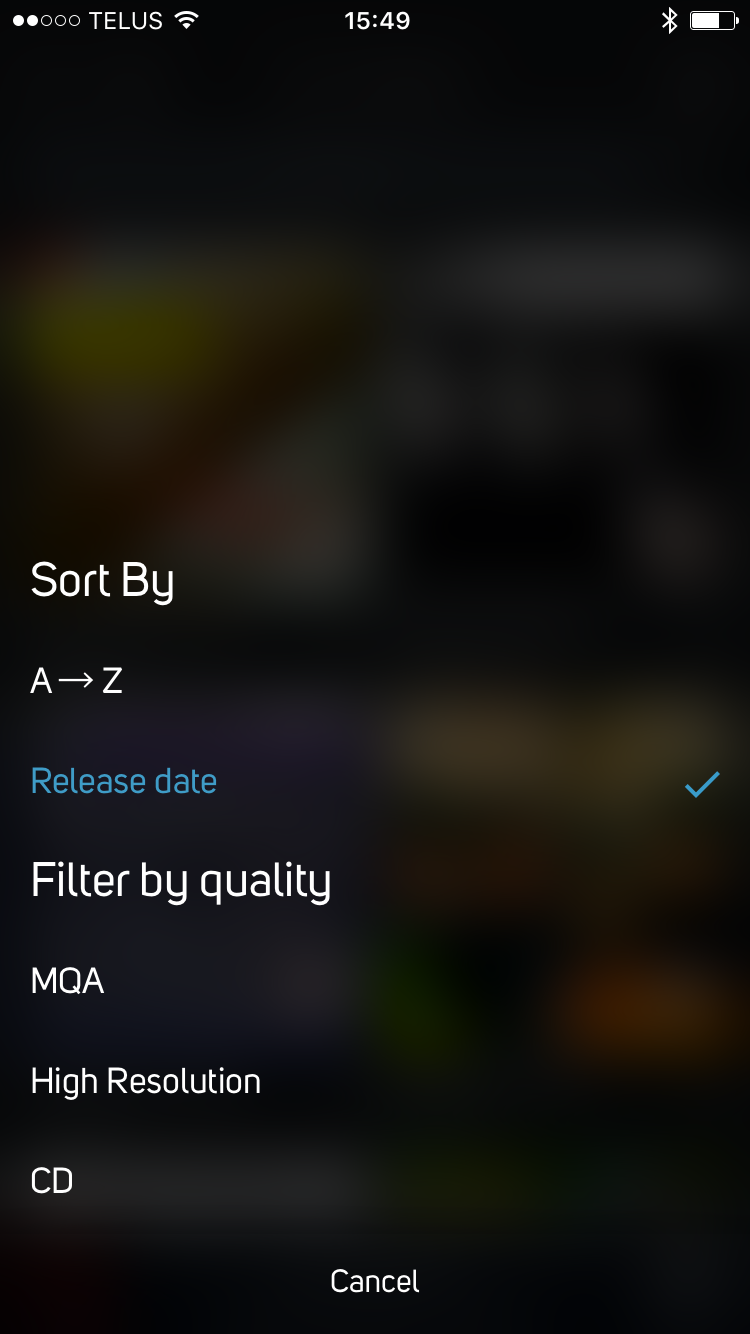
Task: Filter by High Resolution quality
Action: pyautogui.click(x=146, y=1081)
